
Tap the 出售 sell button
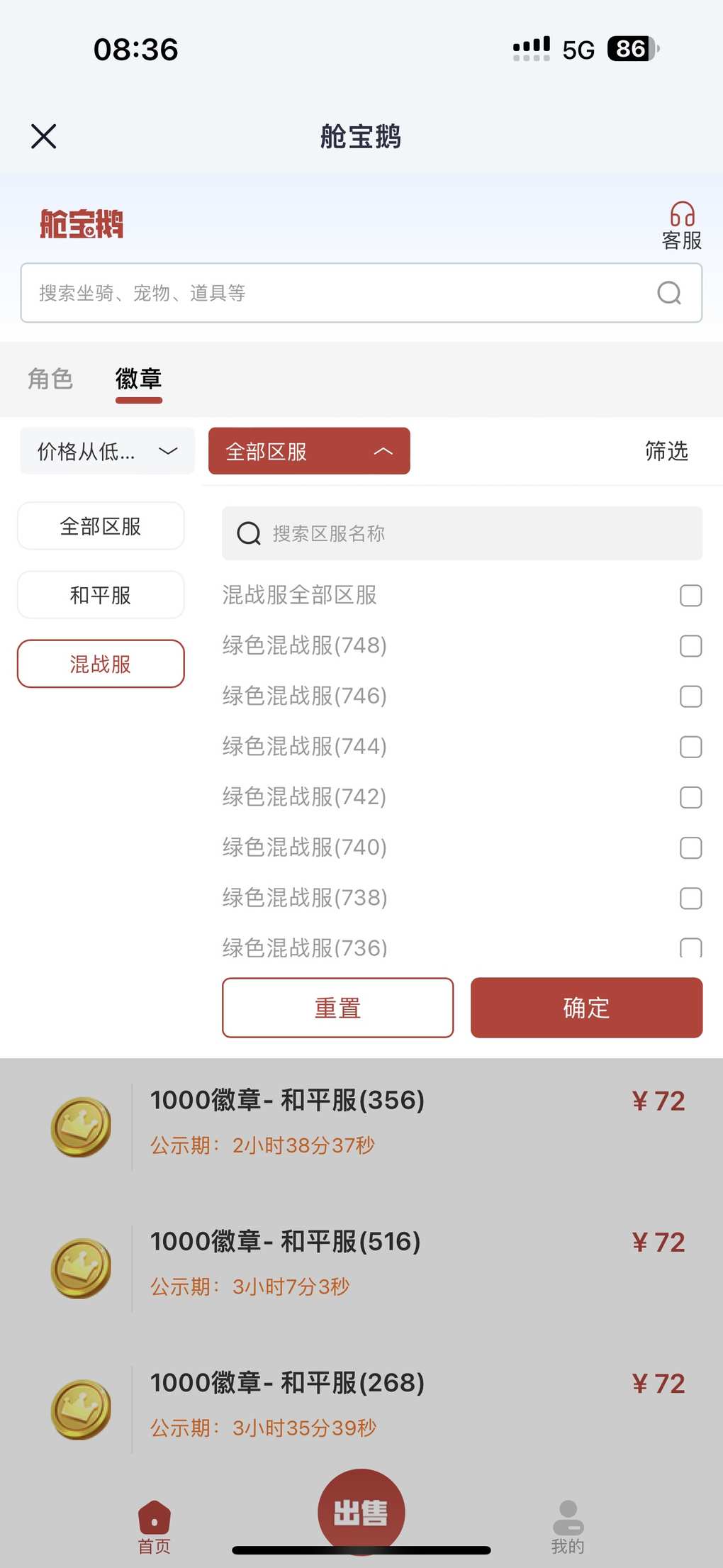[x=361, y=1512]
